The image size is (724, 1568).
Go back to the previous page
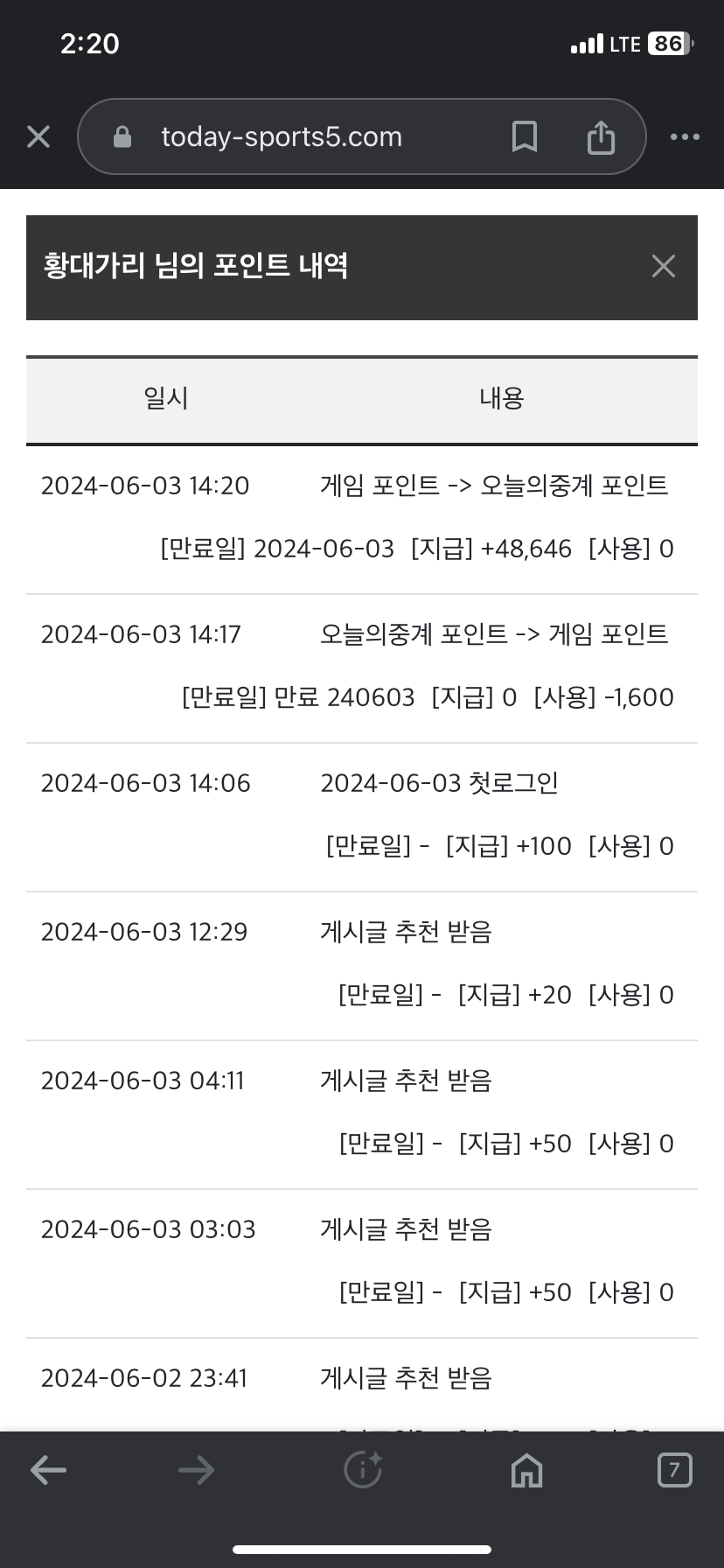[49, 1470]
